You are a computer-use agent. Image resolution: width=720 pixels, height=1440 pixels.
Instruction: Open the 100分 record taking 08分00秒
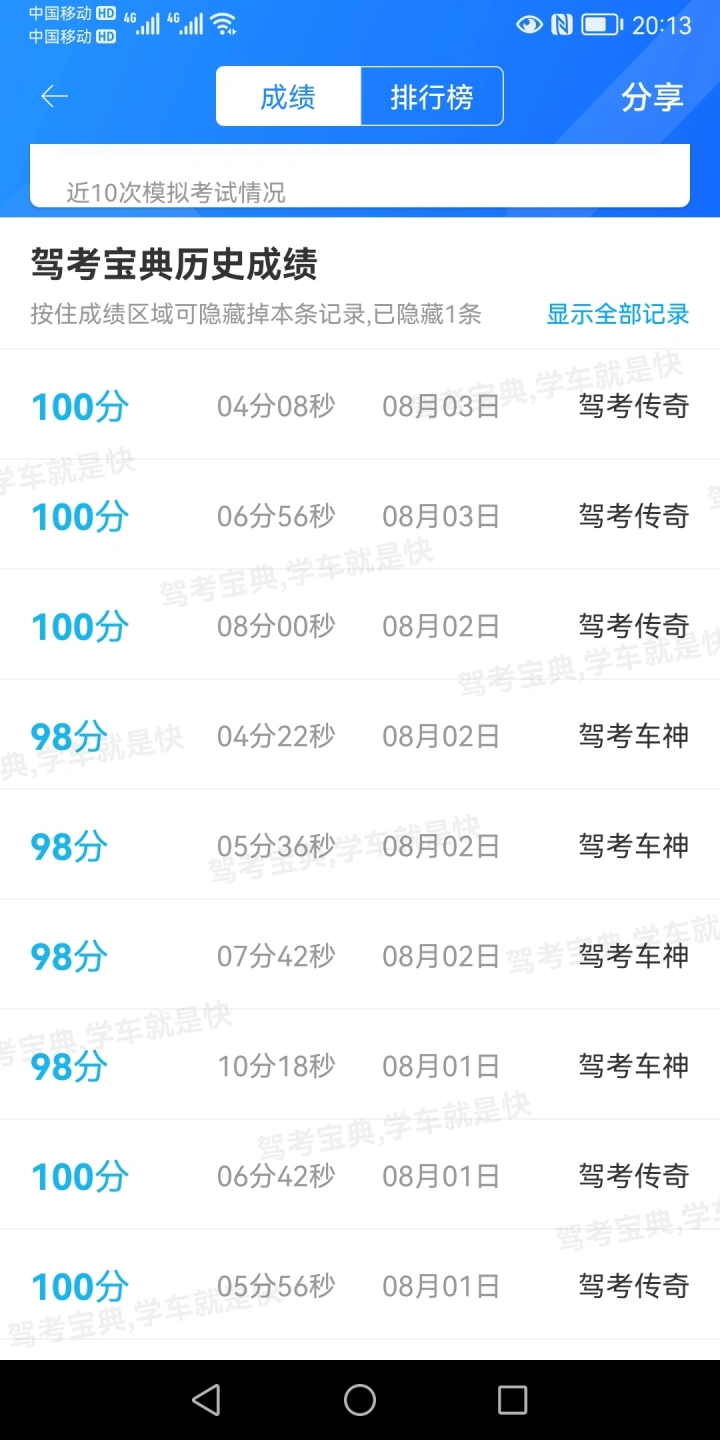pyautogui.click(x=360, y=625)
